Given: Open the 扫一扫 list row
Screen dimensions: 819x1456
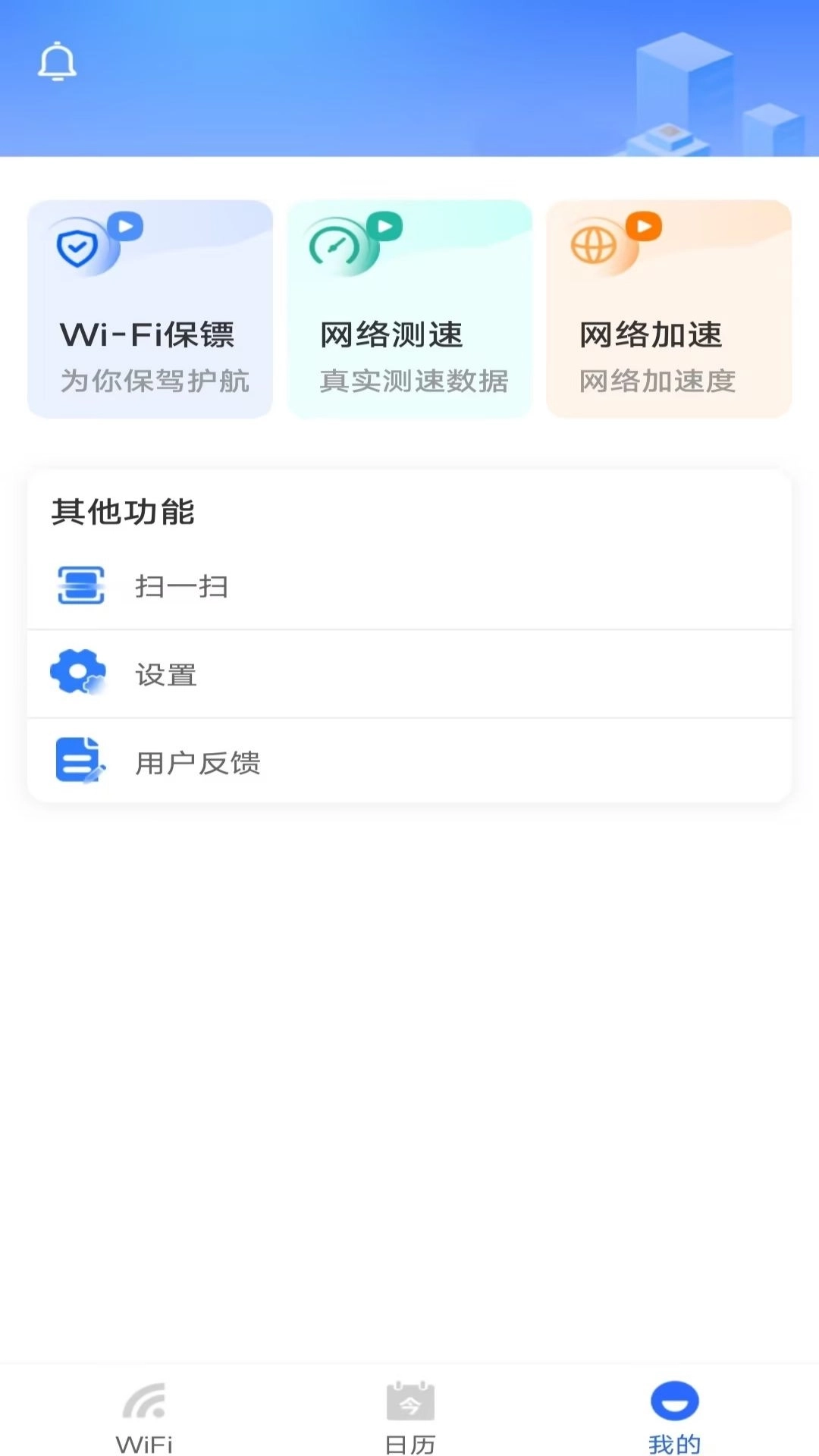Looking at the screenshot, I should pyautogui.click(x=409, y=585).
